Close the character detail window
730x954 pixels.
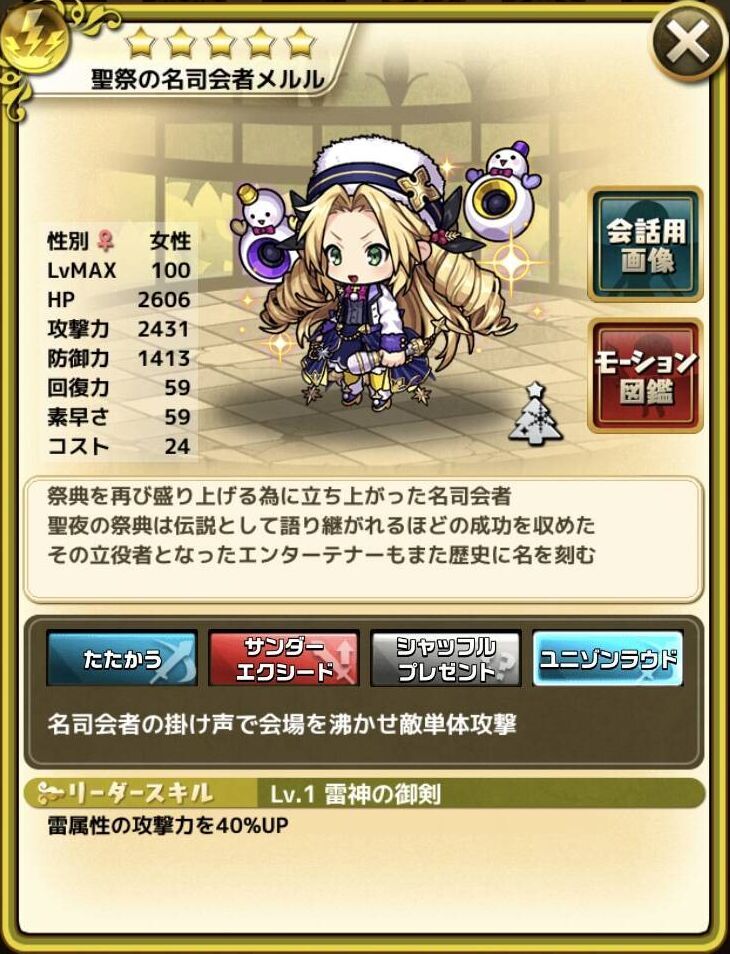tap(688, 44)
